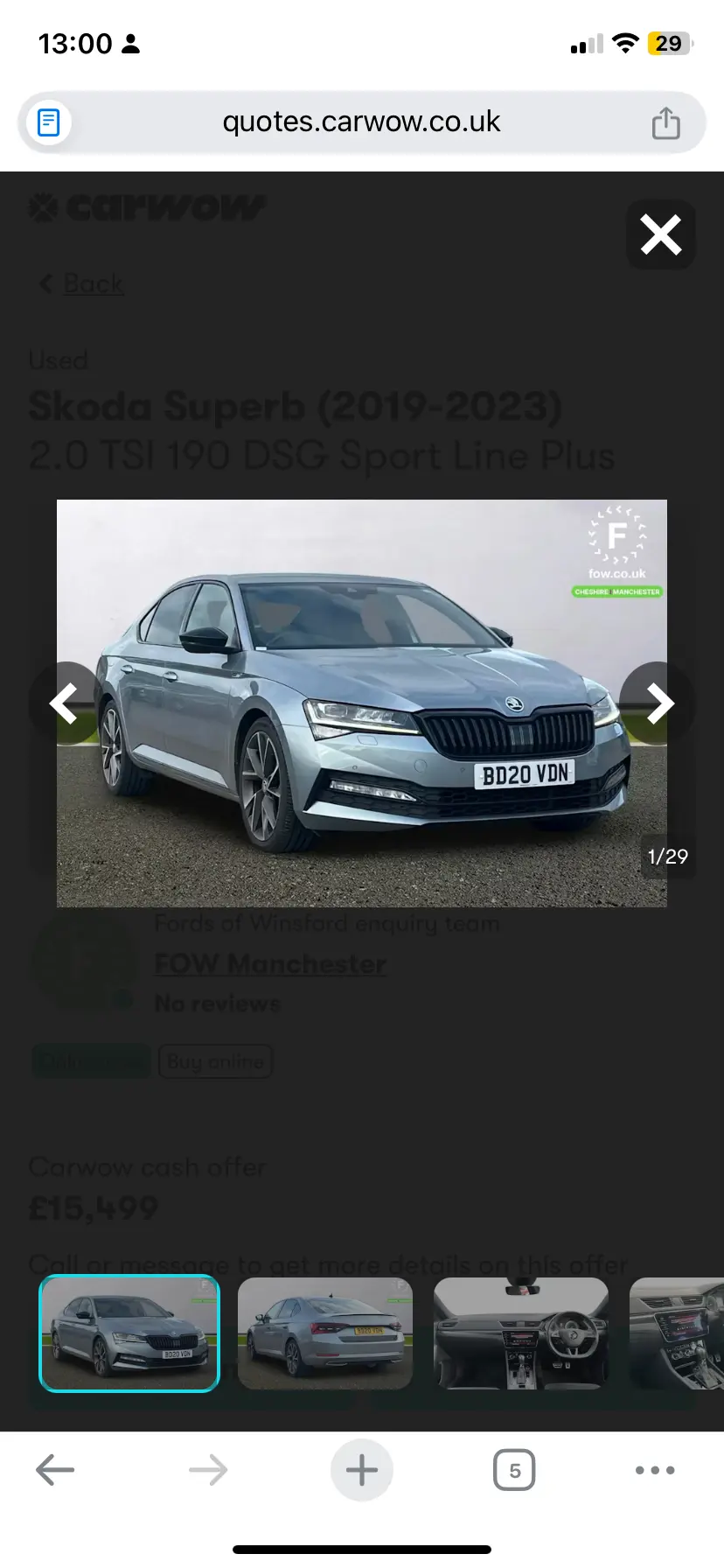Go back in browser history
This screenshot has width=724, height=1568.
tap(55, 1470)
